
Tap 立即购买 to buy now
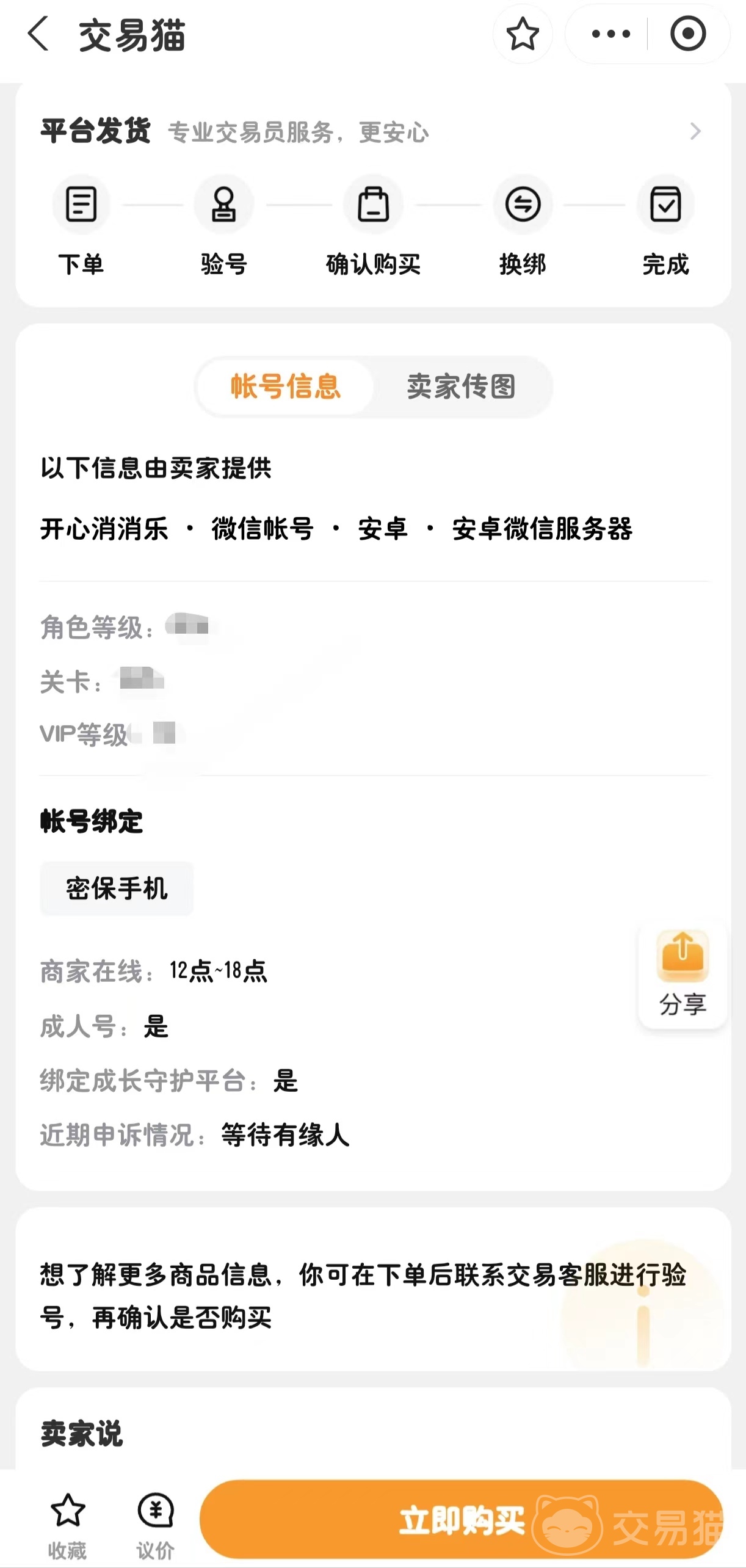462,1520
